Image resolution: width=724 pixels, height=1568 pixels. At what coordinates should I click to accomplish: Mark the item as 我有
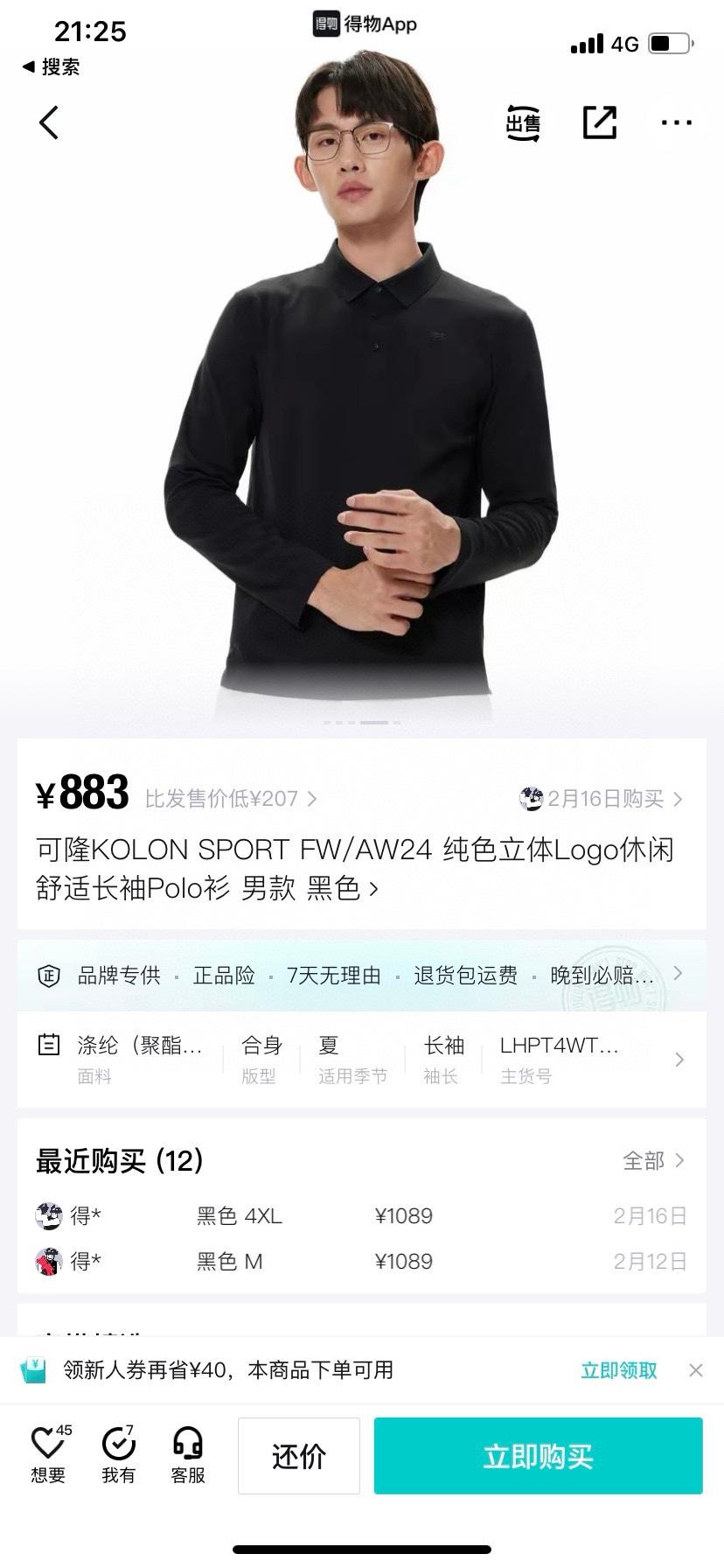(x=118, y=1454)
